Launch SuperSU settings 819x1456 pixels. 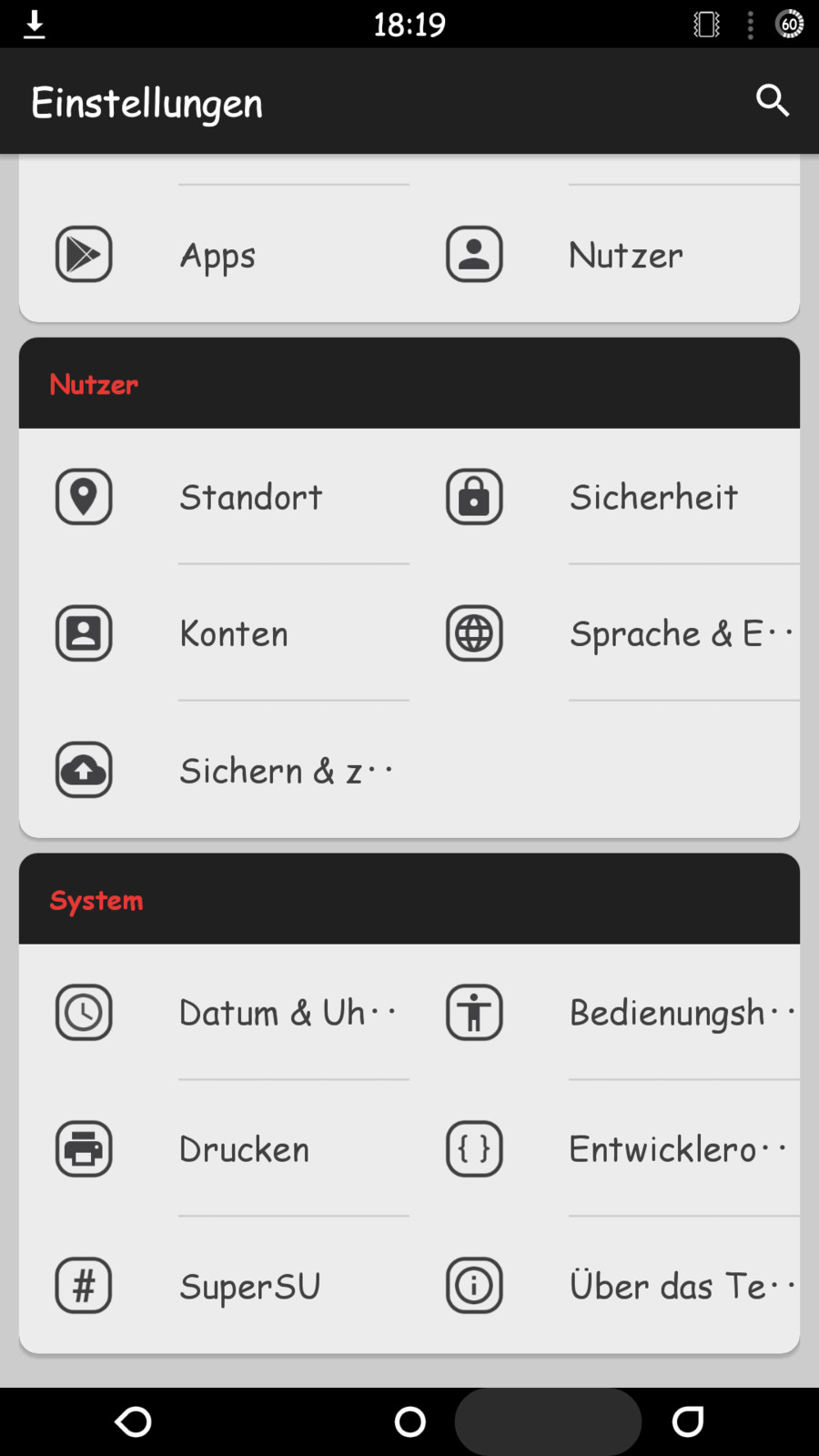click(249, 1286)
